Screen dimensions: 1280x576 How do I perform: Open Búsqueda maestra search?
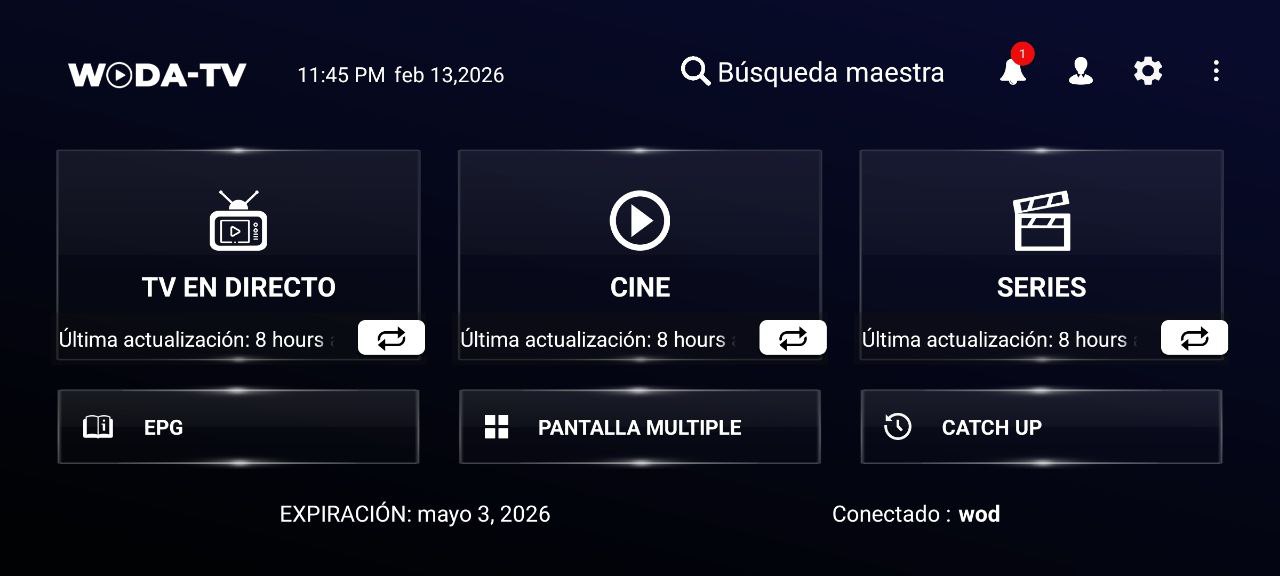coord(812,72)
